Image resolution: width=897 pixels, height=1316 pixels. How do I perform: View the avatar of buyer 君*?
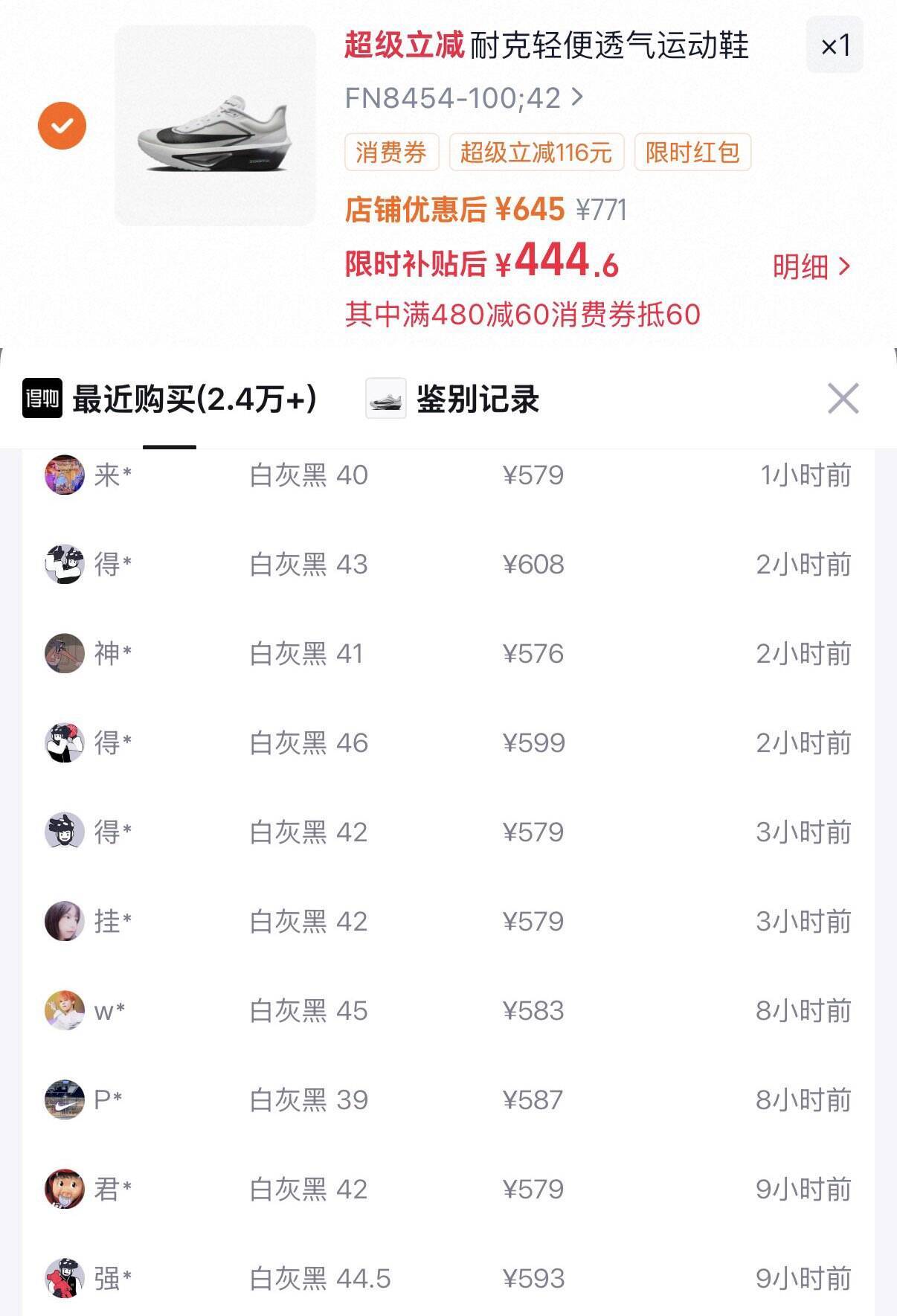click(x=64, y=1190)
